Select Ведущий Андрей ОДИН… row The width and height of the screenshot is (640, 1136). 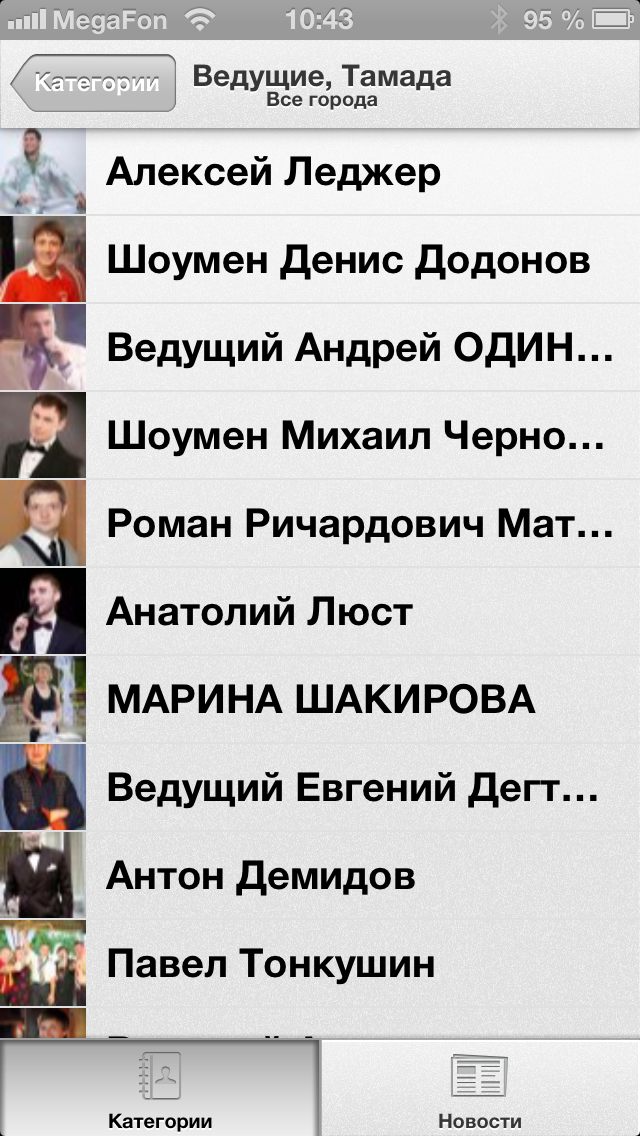320,349
